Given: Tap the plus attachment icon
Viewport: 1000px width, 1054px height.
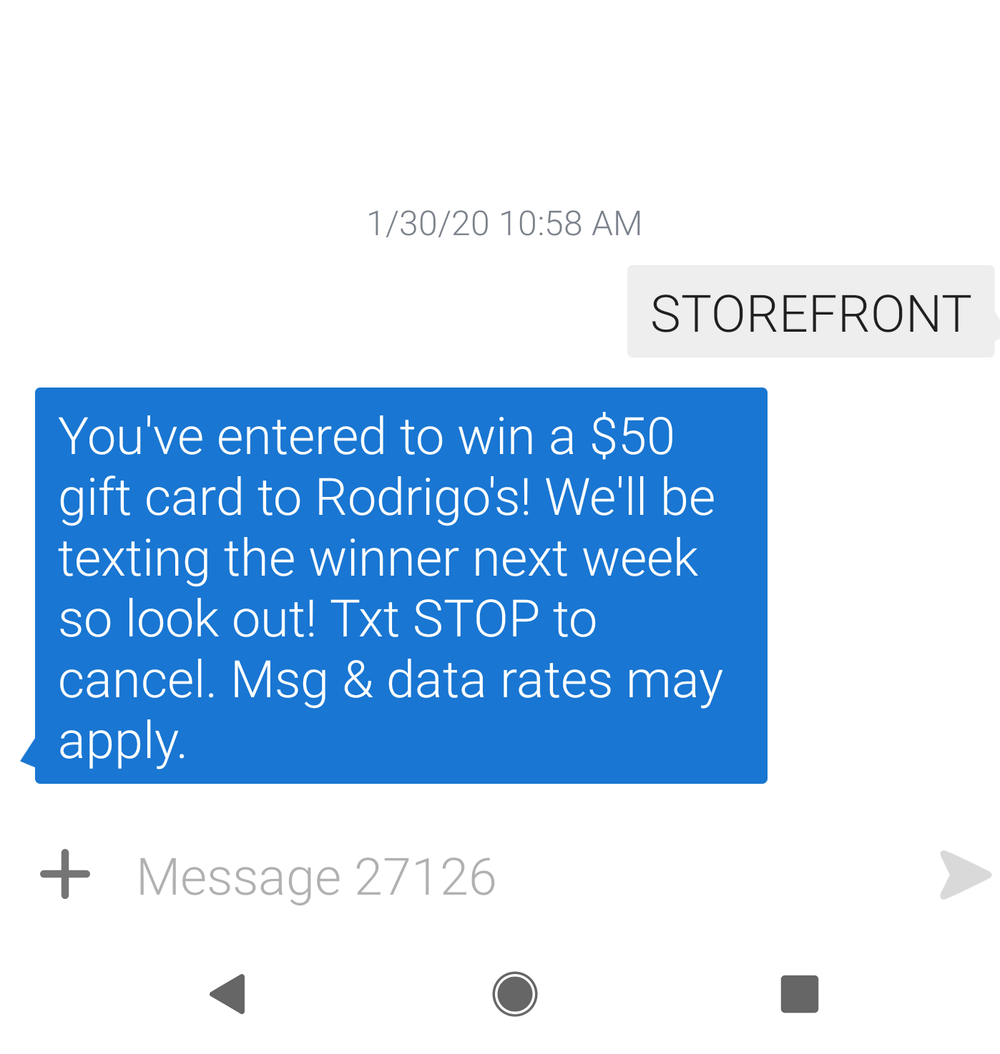Looking at the screenshot, I should point(65,874).
